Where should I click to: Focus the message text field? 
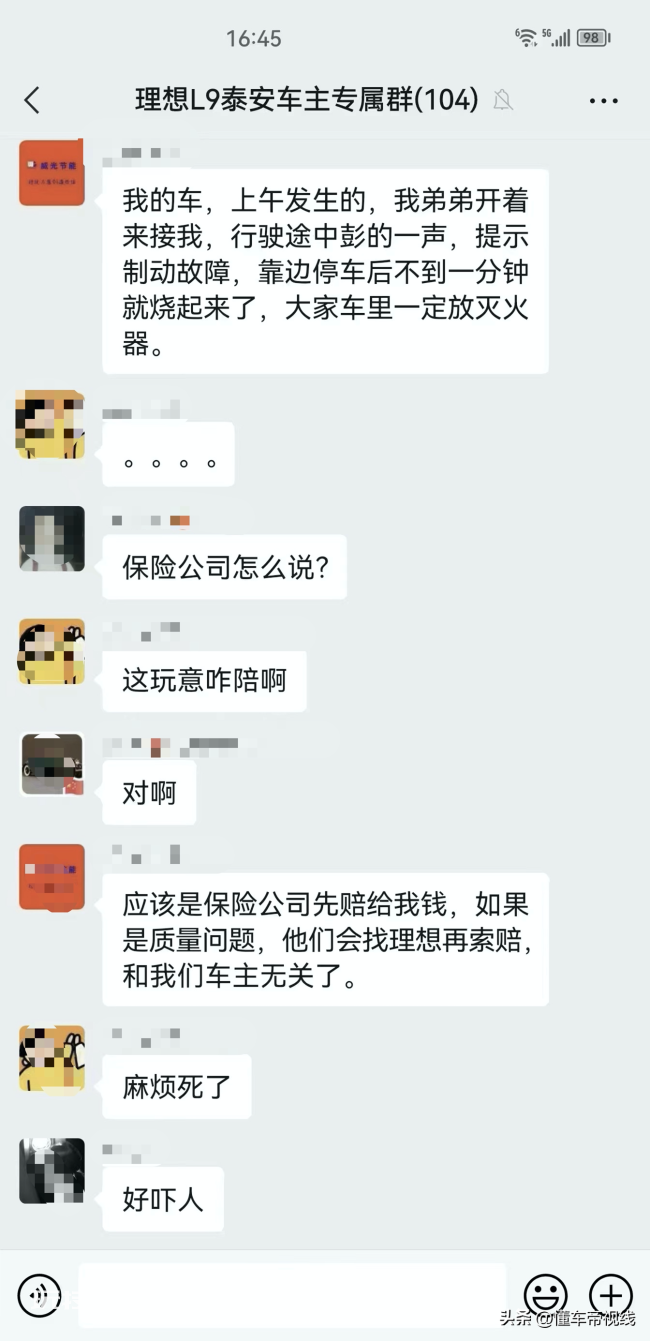click(x=292, y=1296)
